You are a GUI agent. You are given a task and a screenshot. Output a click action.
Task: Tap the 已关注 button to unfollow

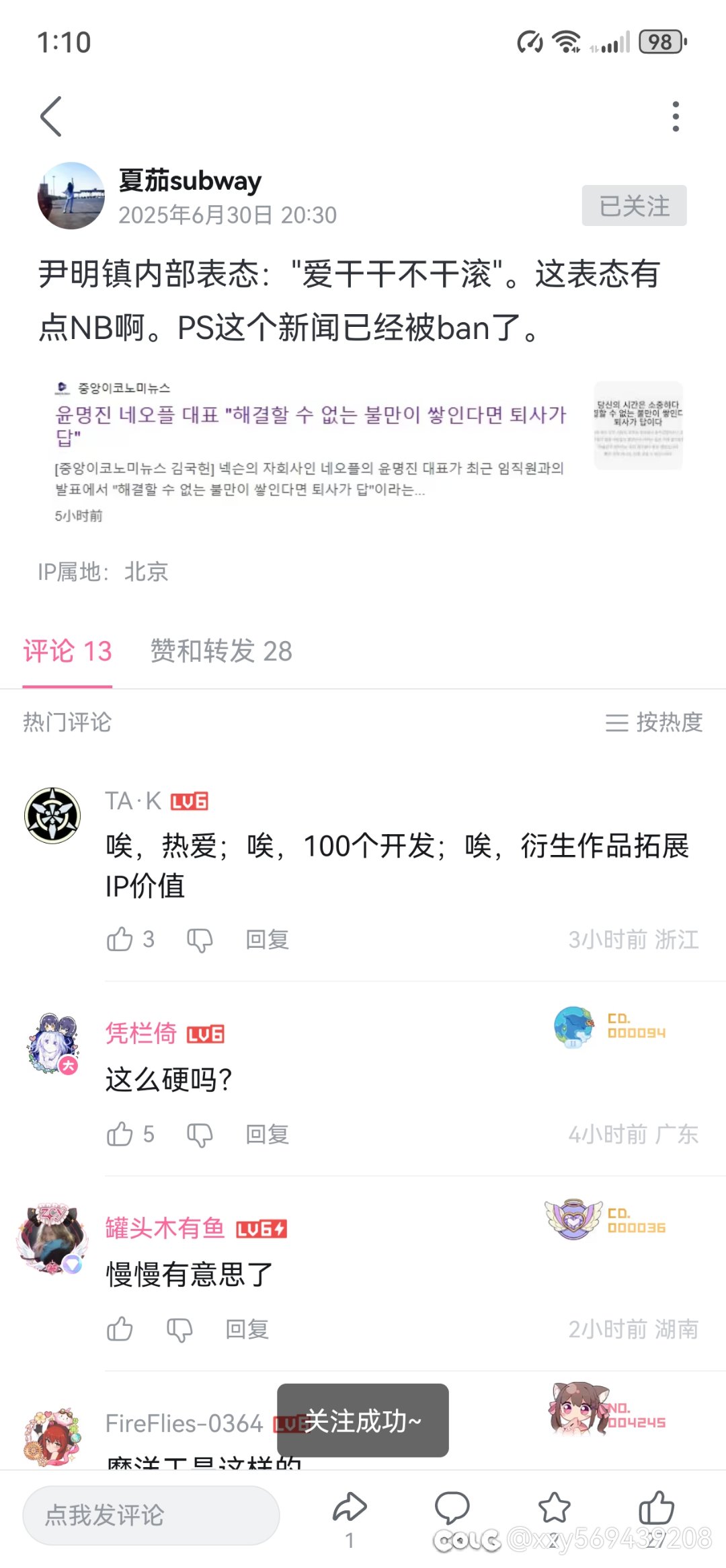[634, 206]
